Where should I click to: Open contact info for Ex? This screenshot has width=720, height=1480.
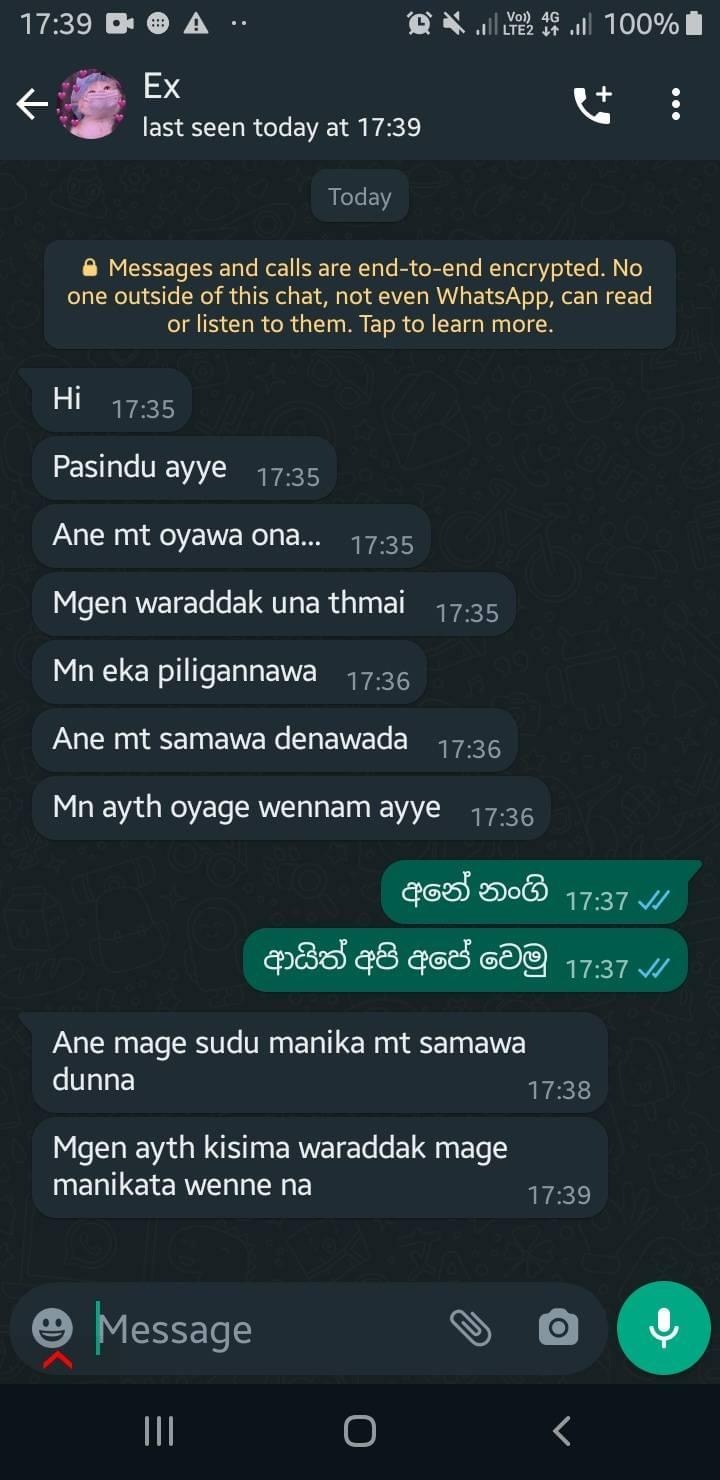click(281, 105)
